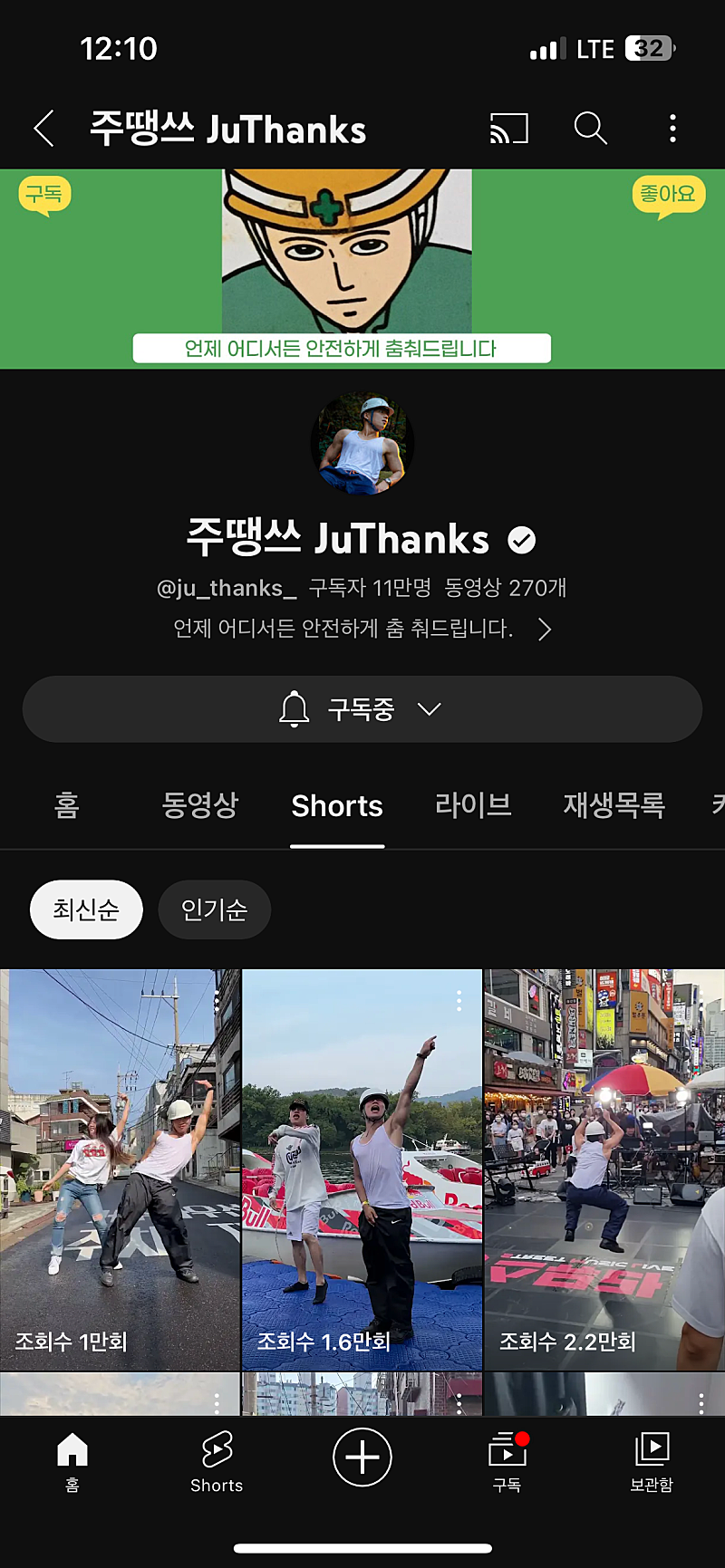Switch to the 홈 channel tab
Screen dimensions: 725x1568
[x=67, y=805]
